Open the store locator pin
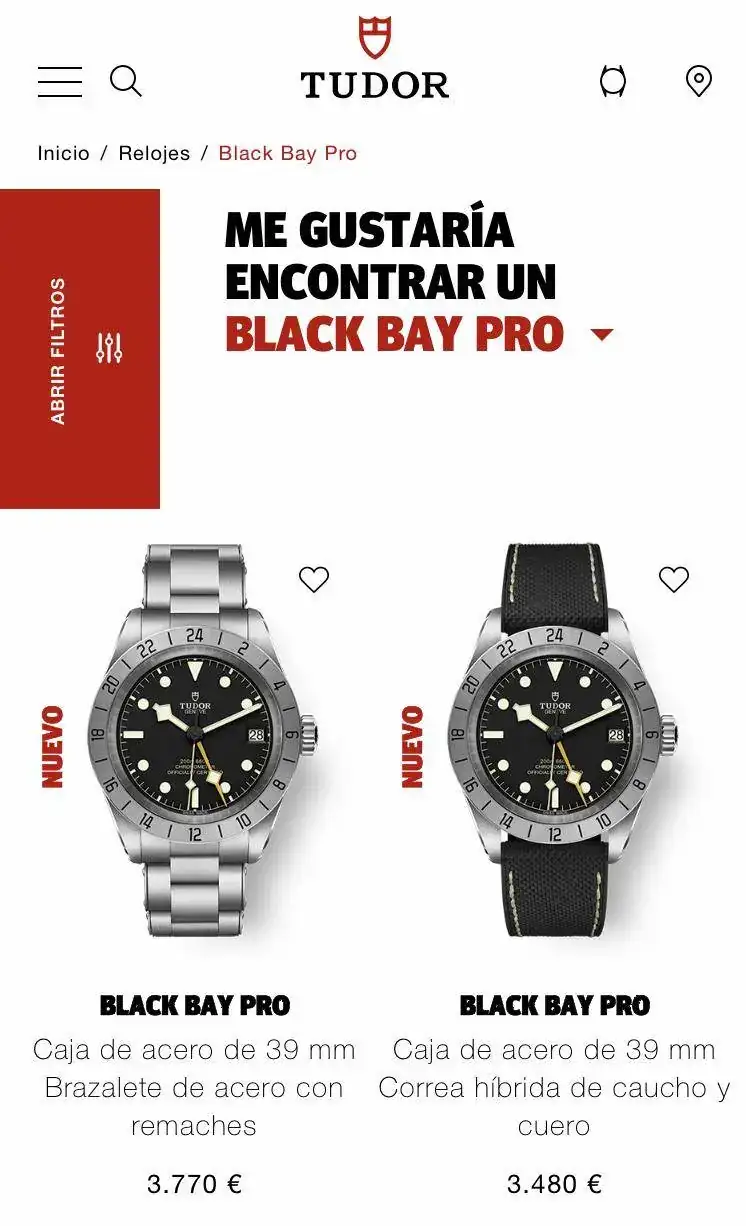 click(x=699, y=81)
